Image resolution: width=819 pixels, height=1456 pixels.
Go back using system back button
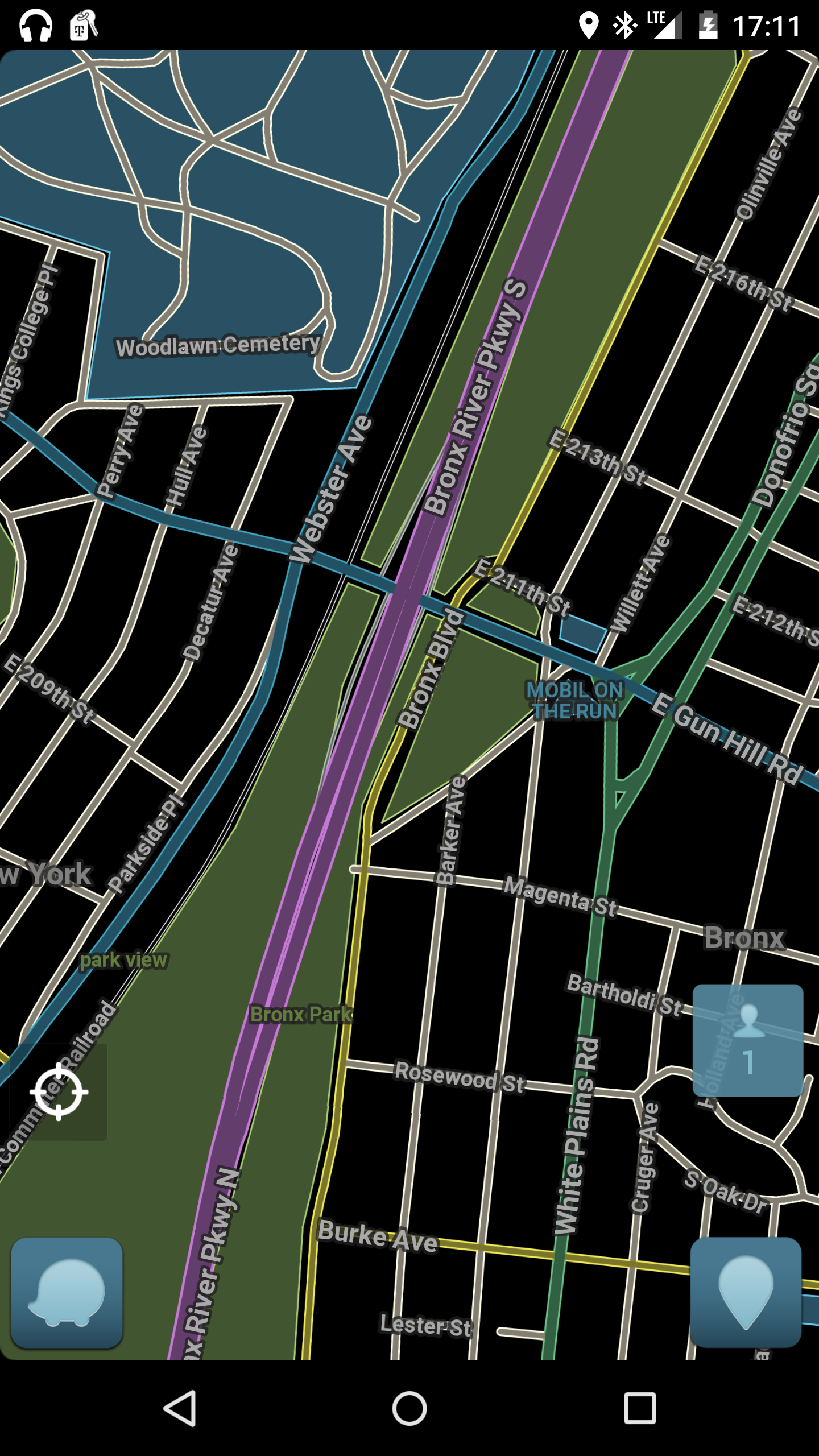(180, 1408)
